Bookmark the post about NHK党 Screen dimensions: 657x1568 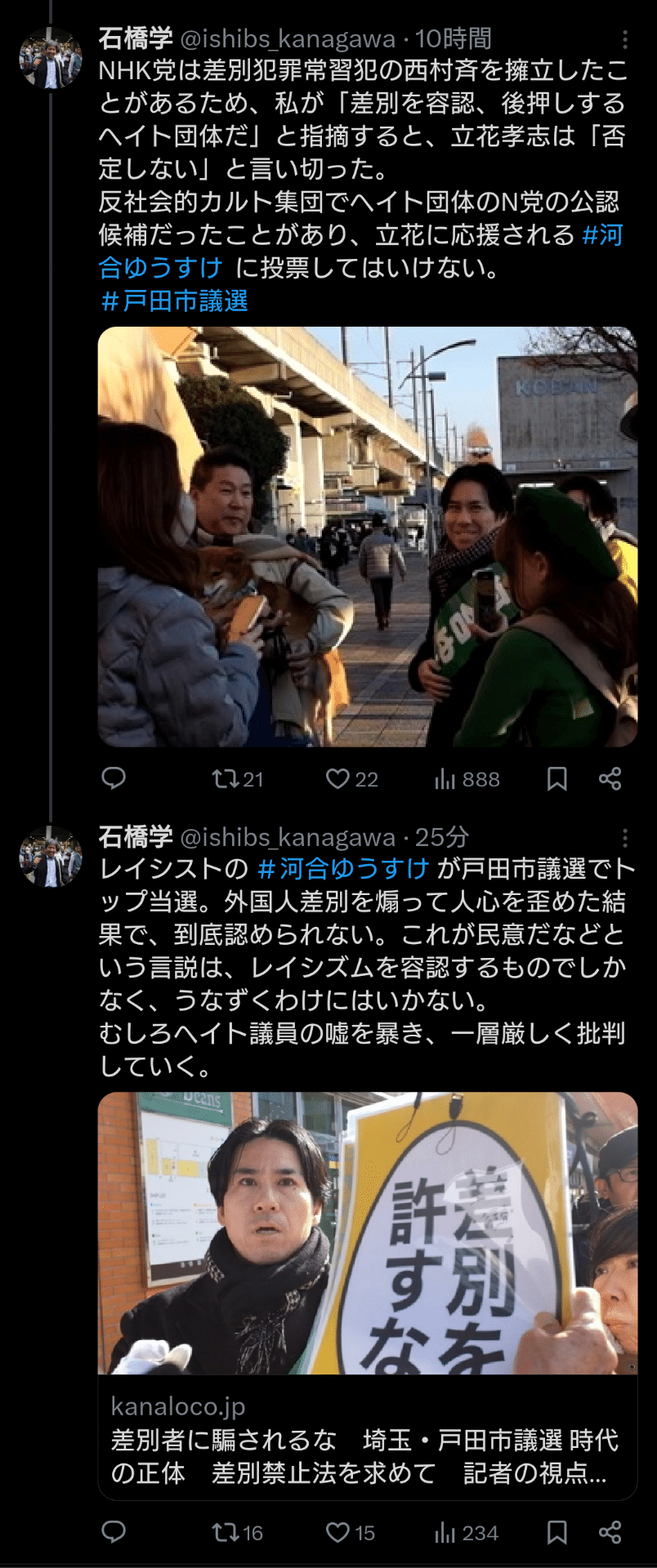[x=557, y=778]
